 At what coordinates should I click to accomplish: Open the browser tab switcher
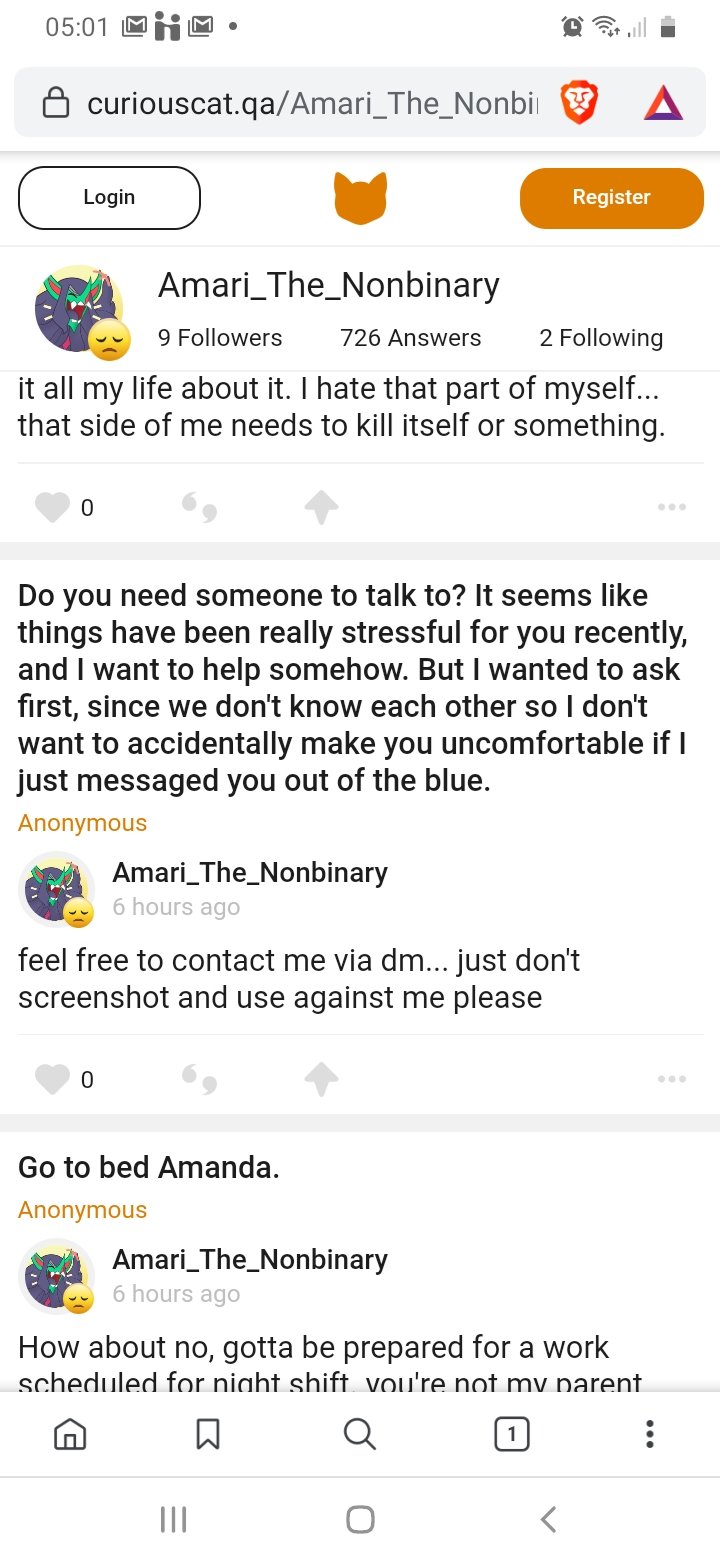pos(511,1435)
